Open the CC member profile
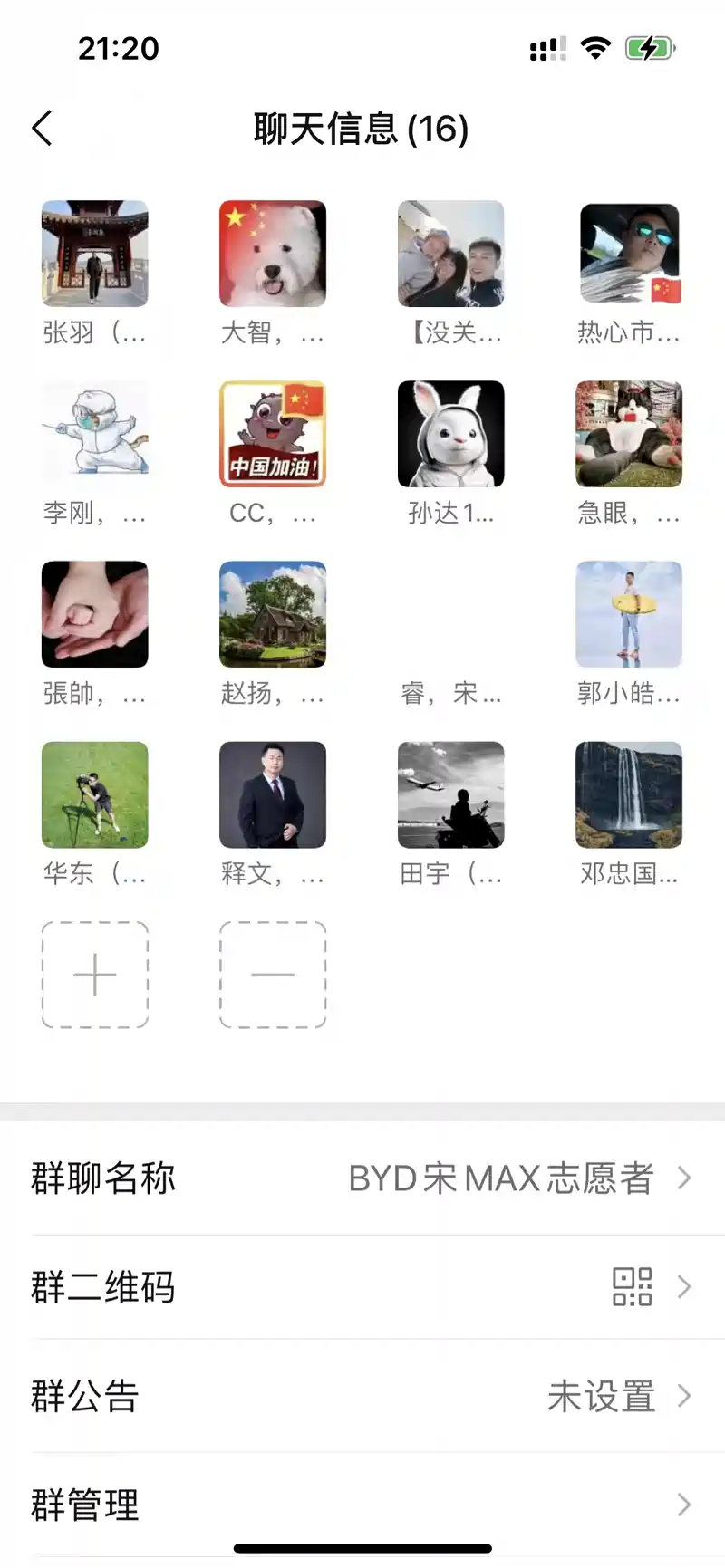The width and height of the screenshot is (725, 1568). 273,434
